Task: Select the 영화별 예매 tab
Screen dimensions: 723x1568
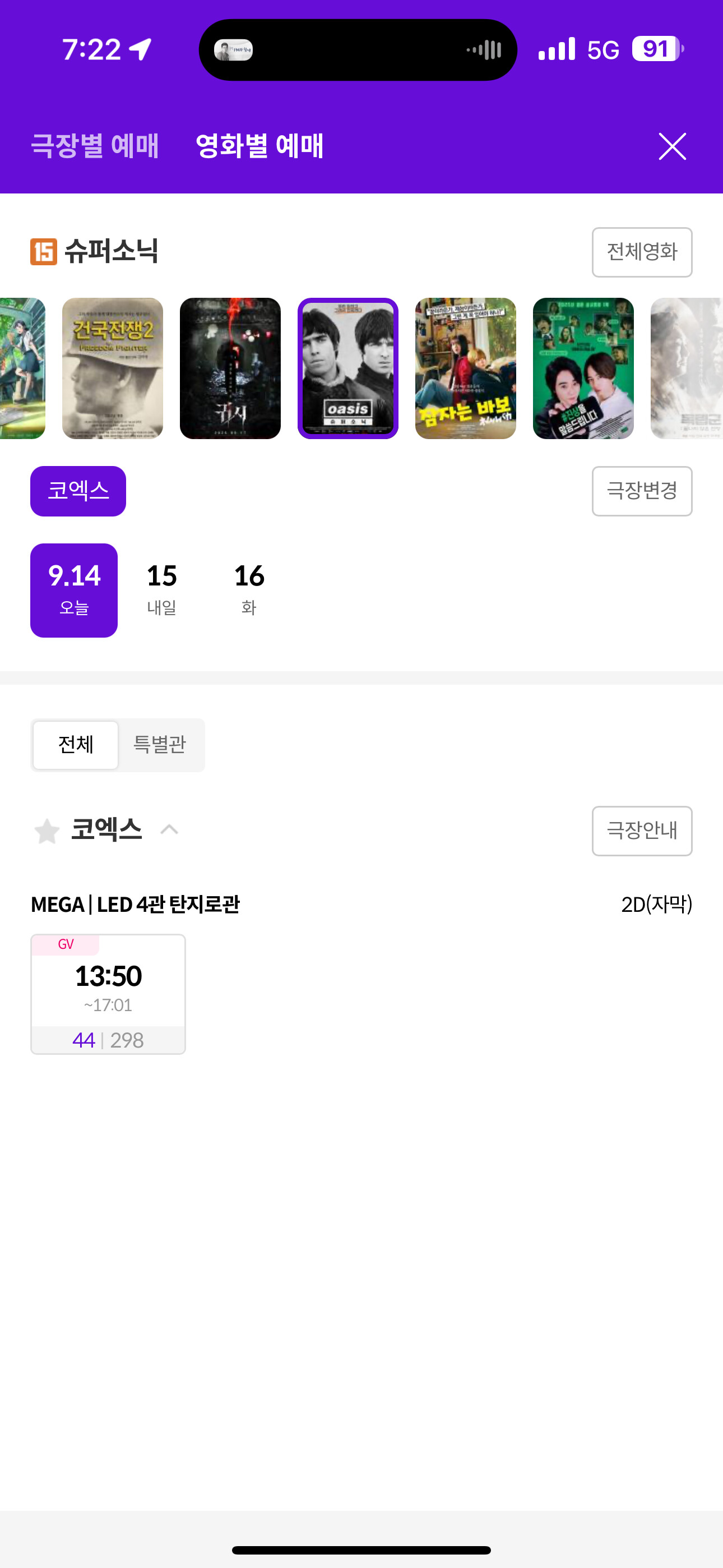Action: click(x=259, y=146)
